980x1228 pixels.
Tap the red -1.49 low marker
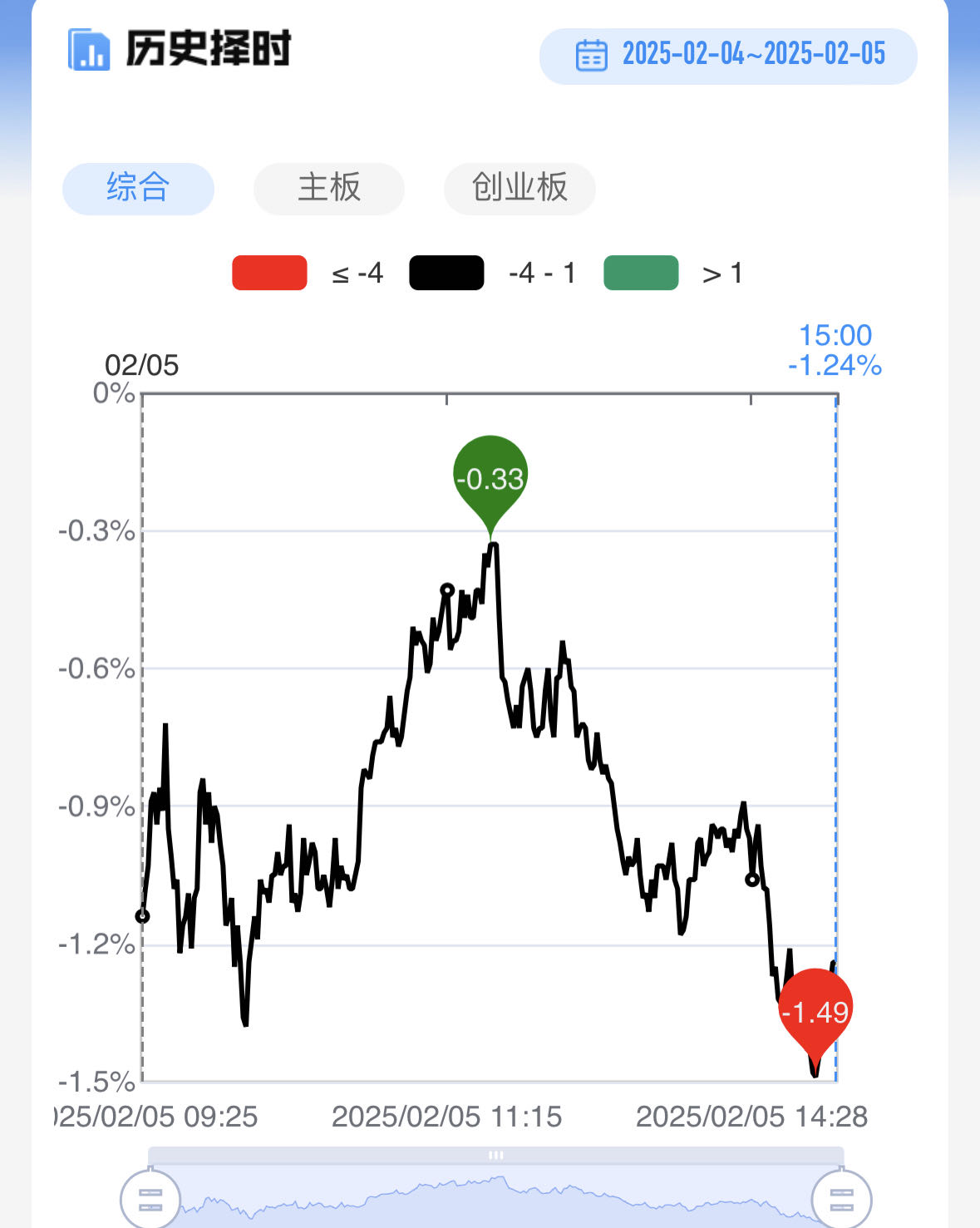pyautogui.click(x=815, y=1012)
